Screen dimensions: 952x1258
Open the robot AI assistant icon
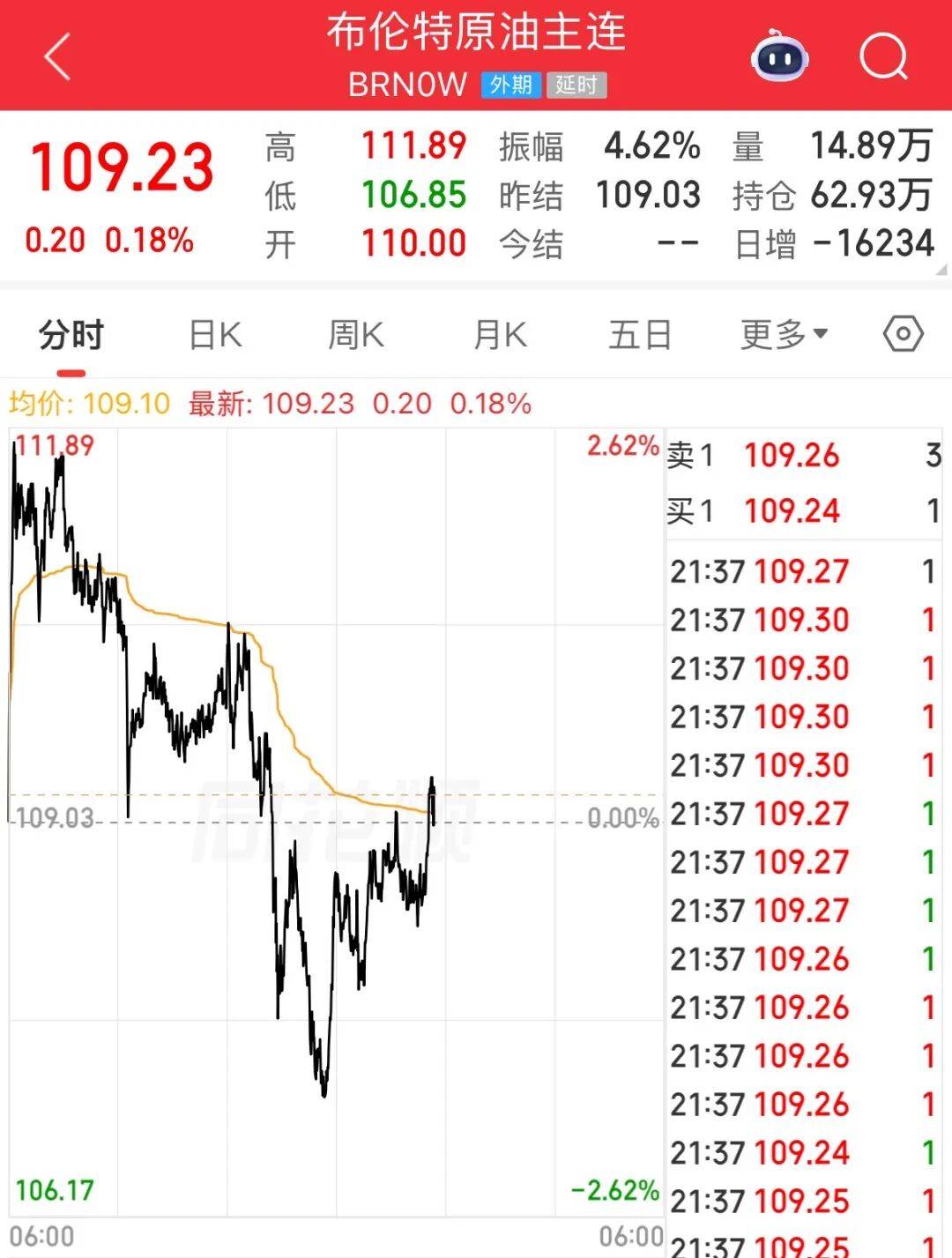click(x=779, y=57)
